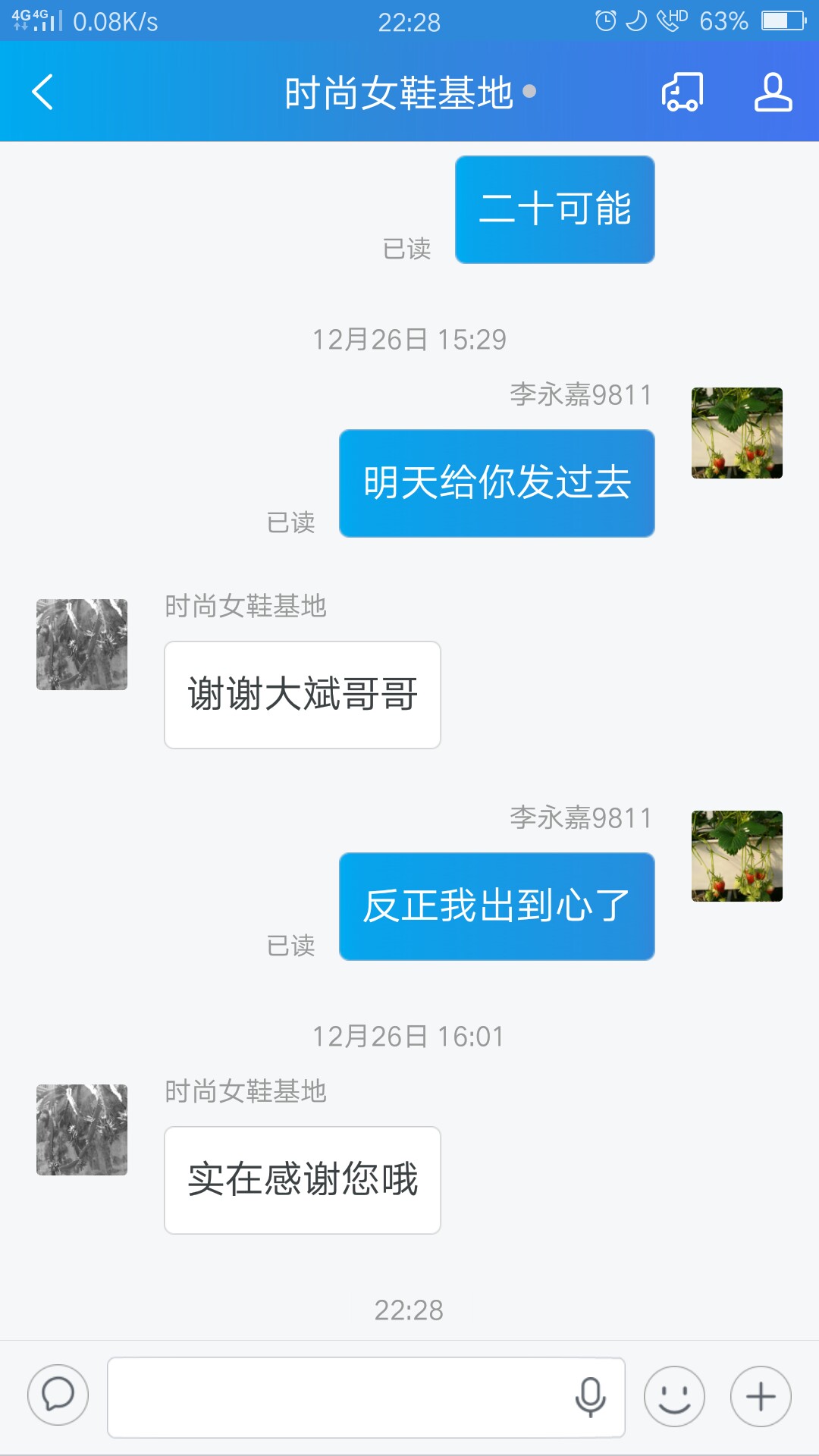The height and width of the screenshot is (1456, 819).
Task: Open 时尚女鞋基地 avatar beside 谢谢大斌哥哥
Action: [x=82, y=645]
